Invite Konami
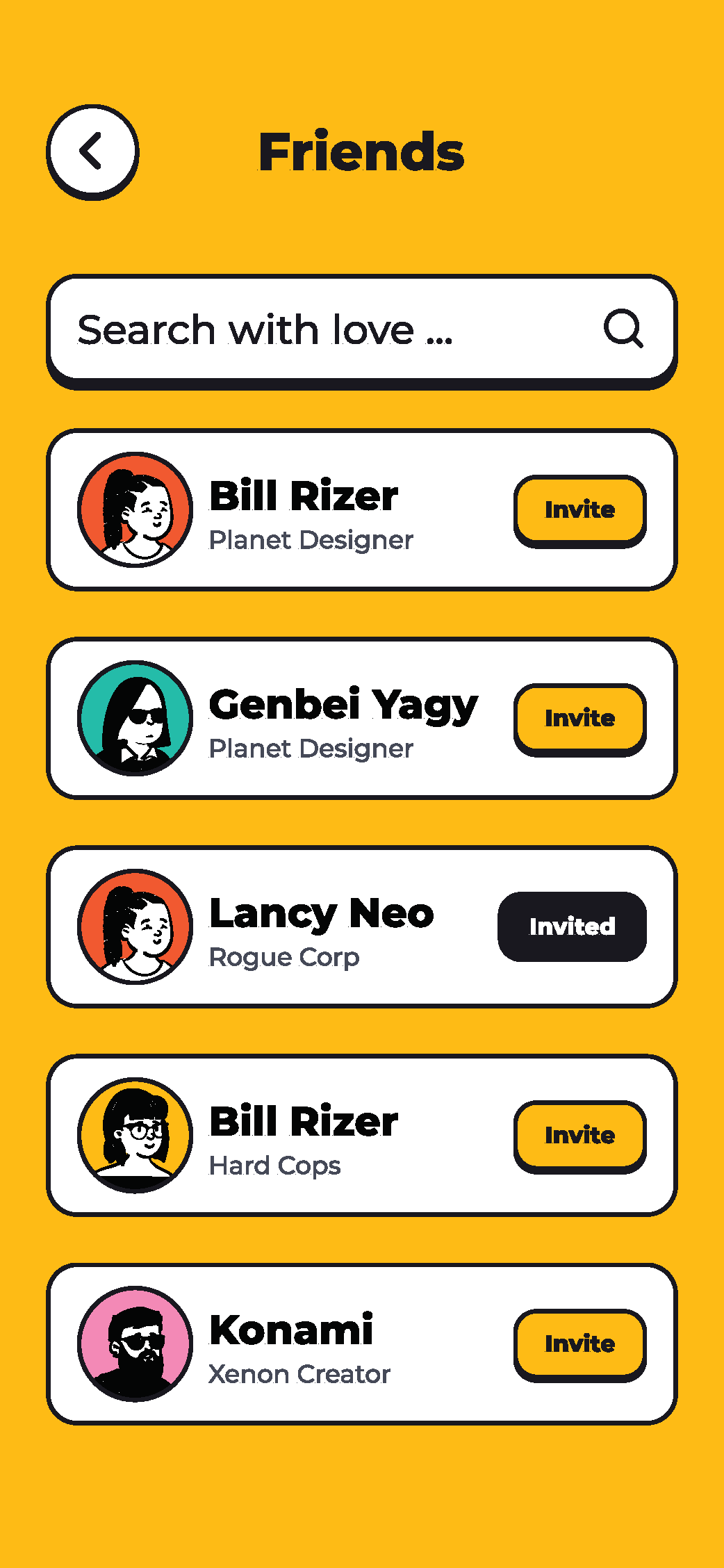724x1568 pixels. point(579,1344)
